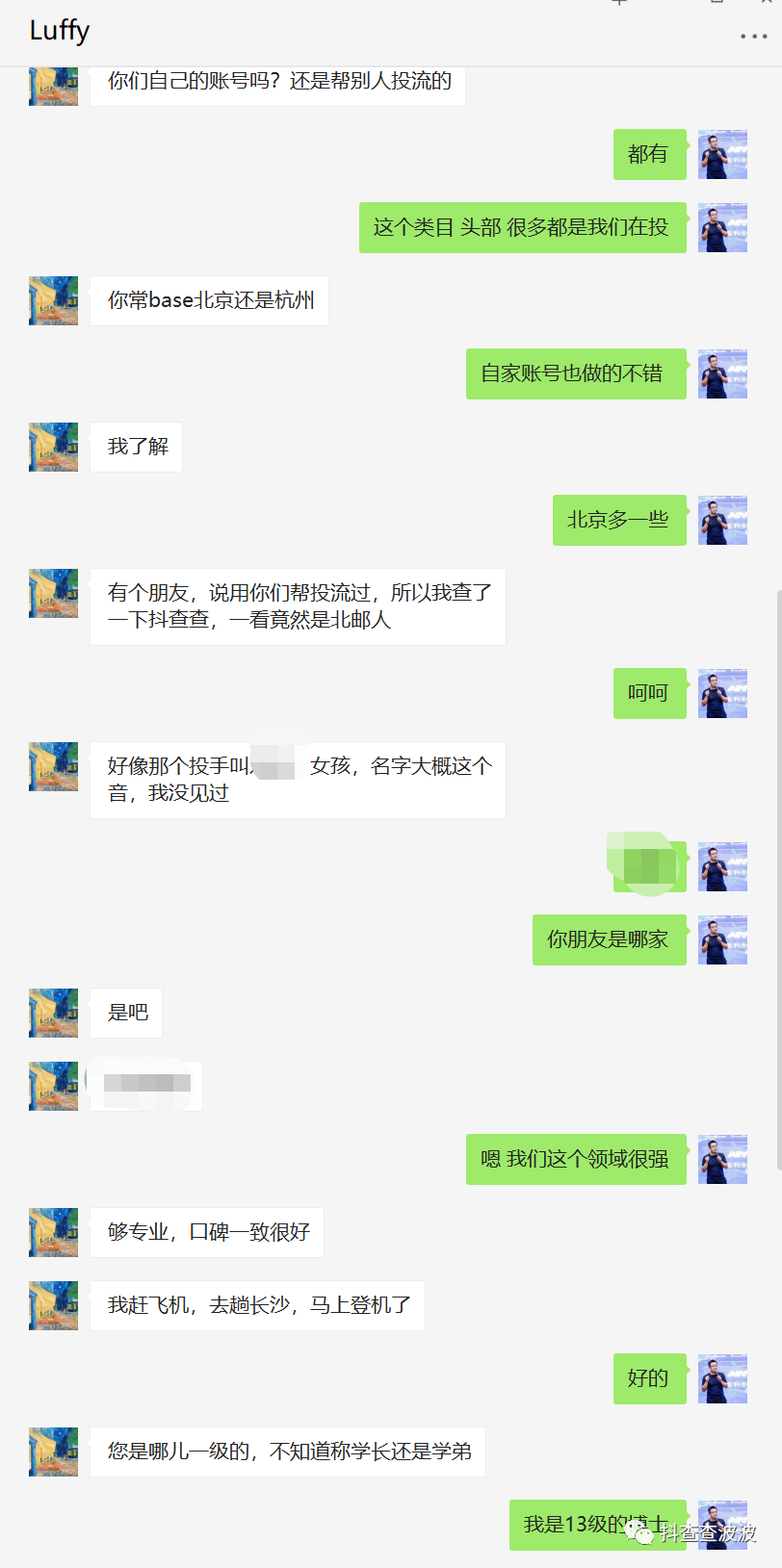Open the chat info overflow menu

(753, 37)
